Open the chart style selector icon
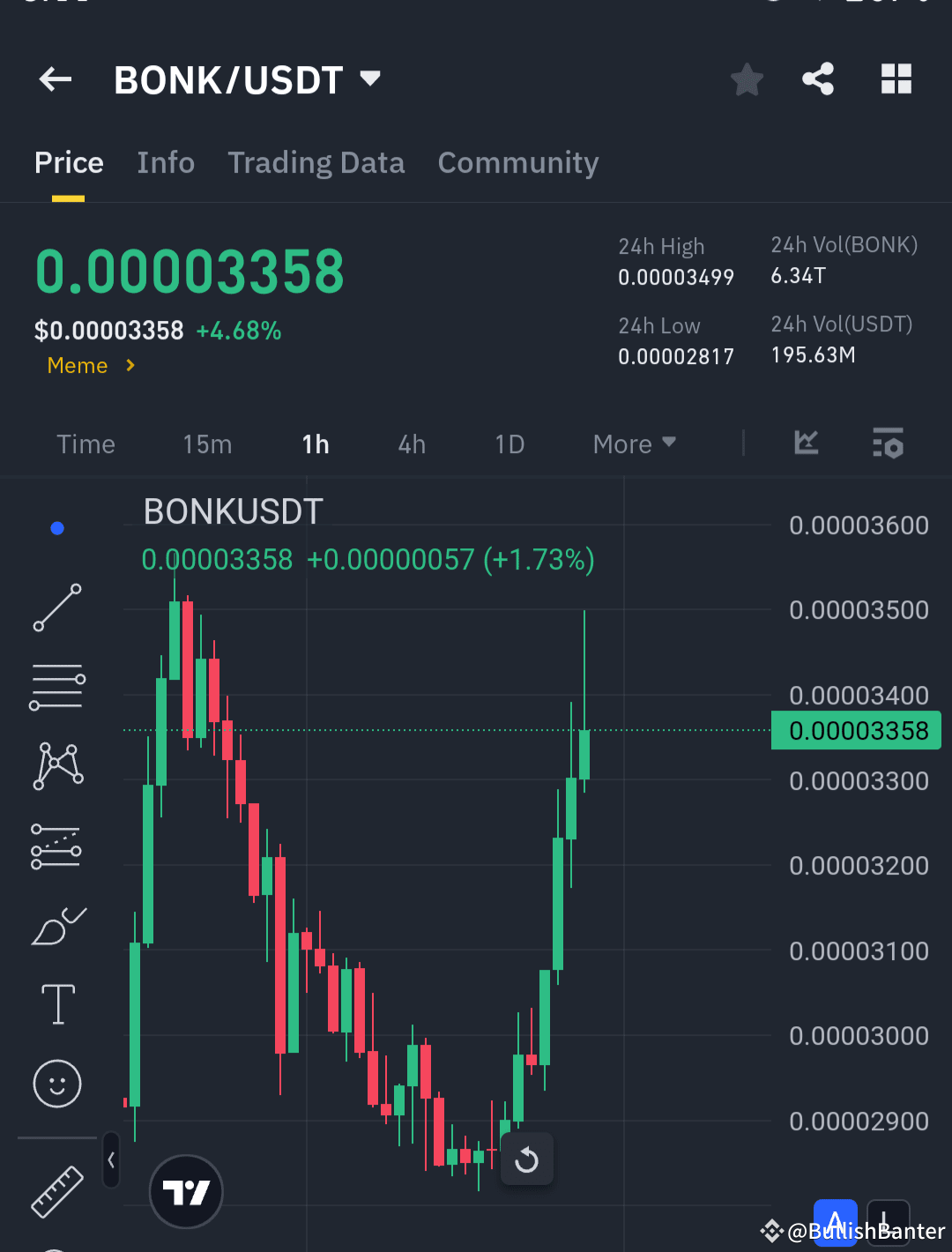 [x=806, y=443]
